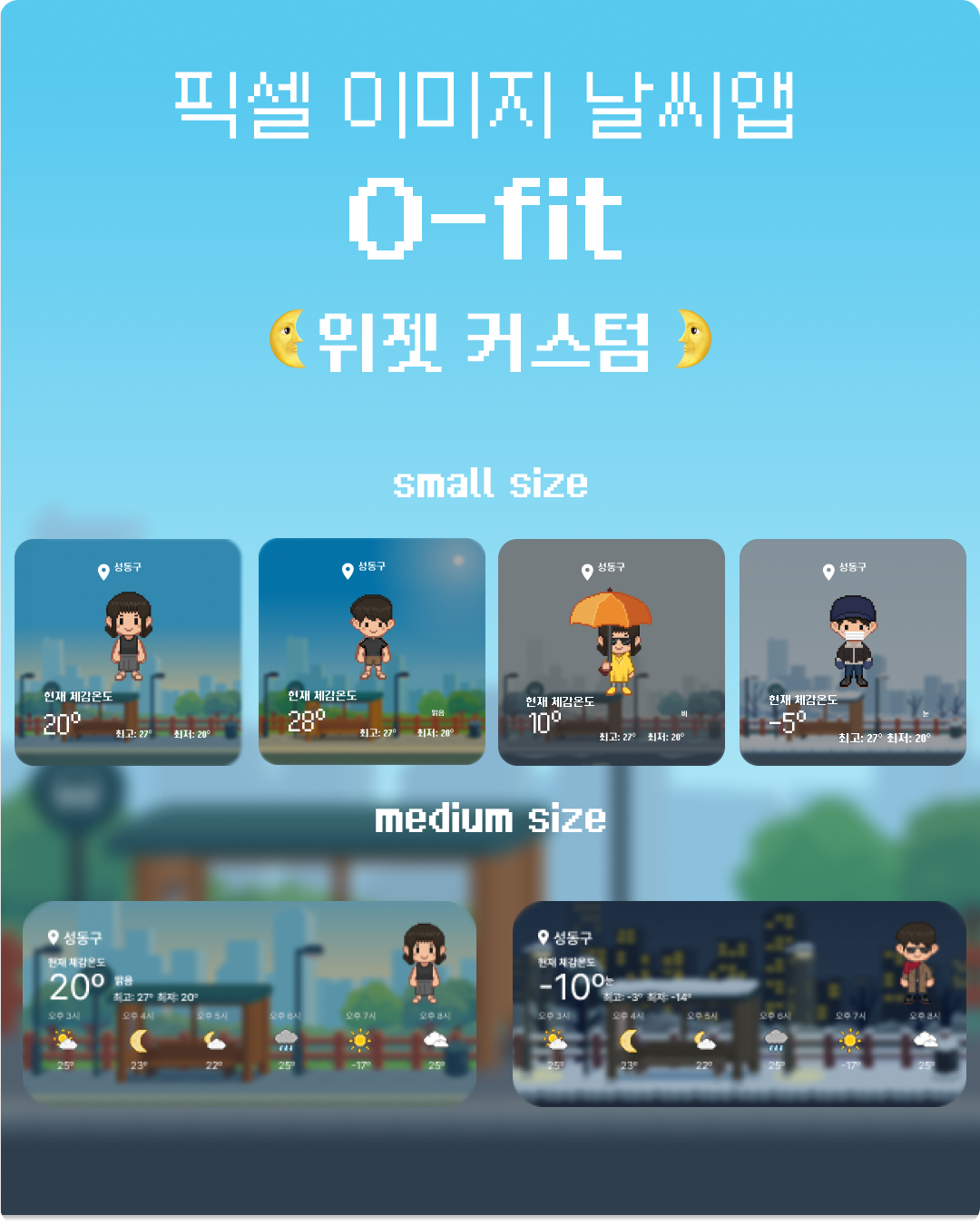This screenshot has width=980, height=1225.
Task: Switch to the medium size section
Action: click(490, 818)
